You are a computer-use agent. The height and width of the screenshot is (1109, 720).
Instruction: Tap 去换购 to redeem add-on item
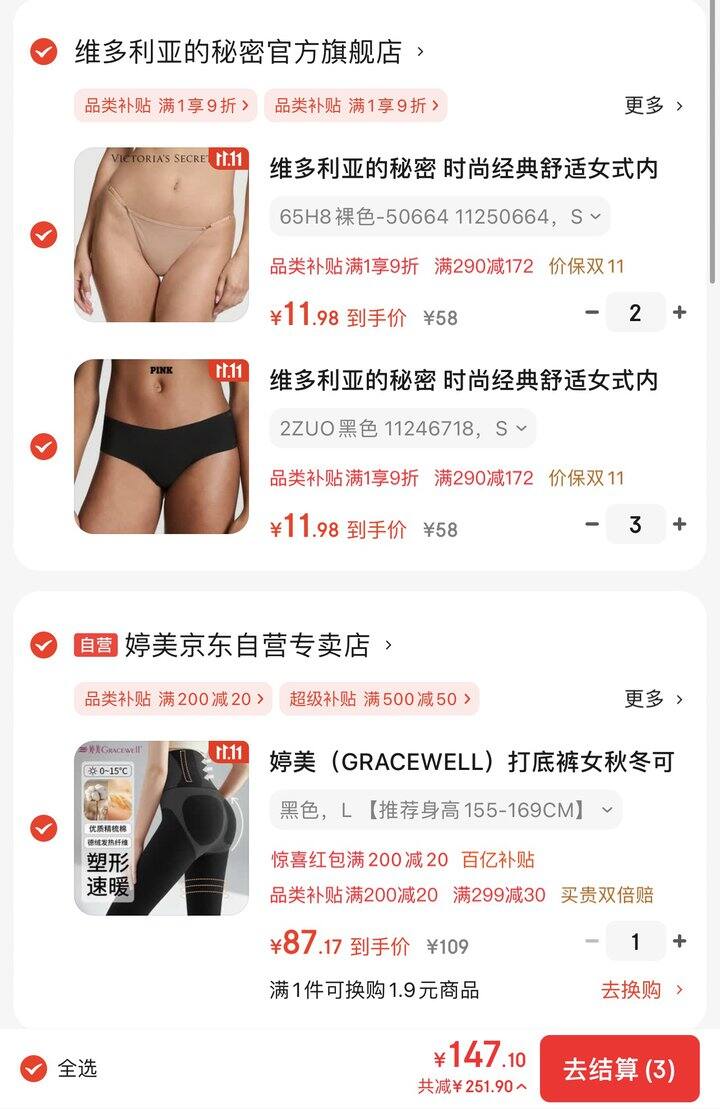(642, 990)
